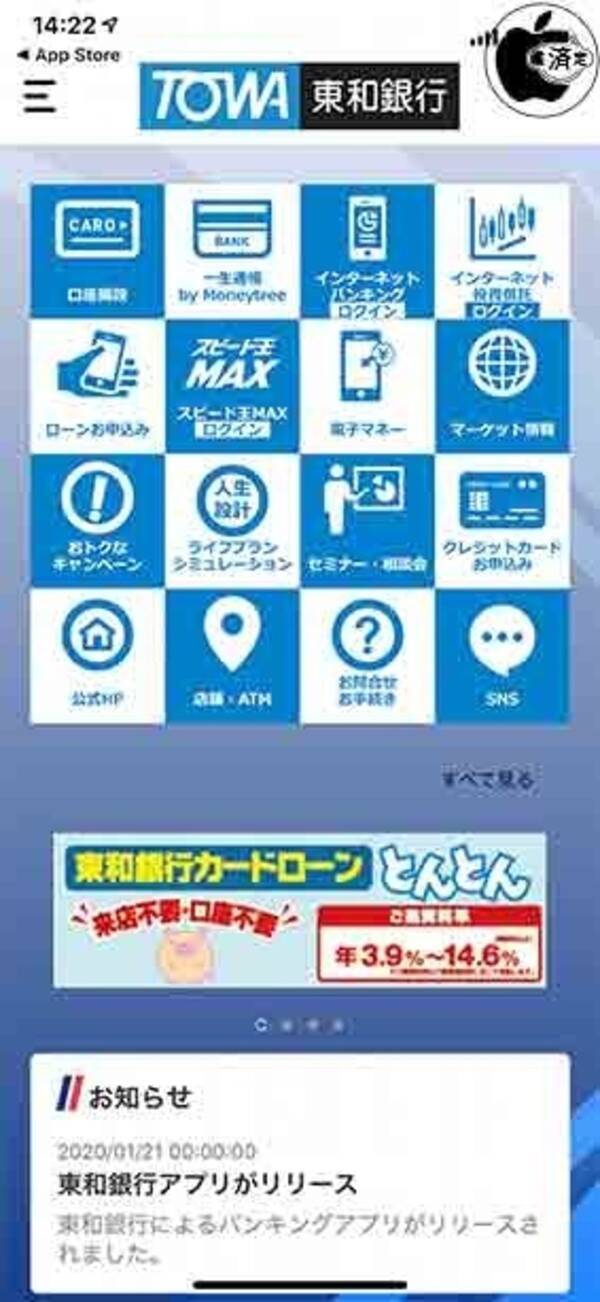Screen dimensions: 600x1302
Task: Tap the すべて見る link
Action: coord(489,780)
